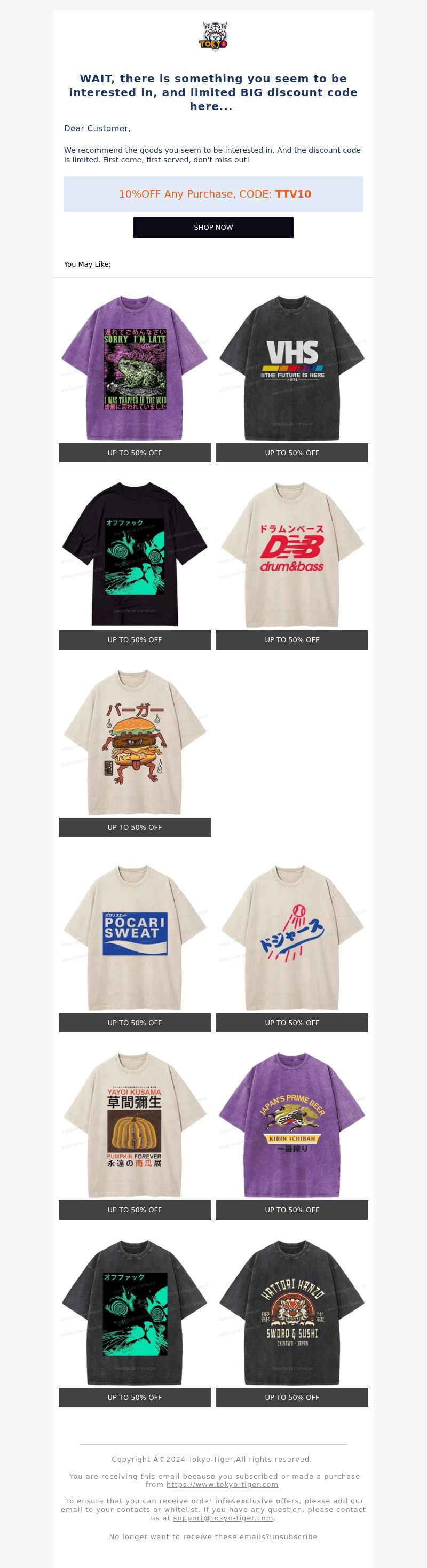Tap UP TO 50% OFF under Hattori Hanzo shirt

292,1397
